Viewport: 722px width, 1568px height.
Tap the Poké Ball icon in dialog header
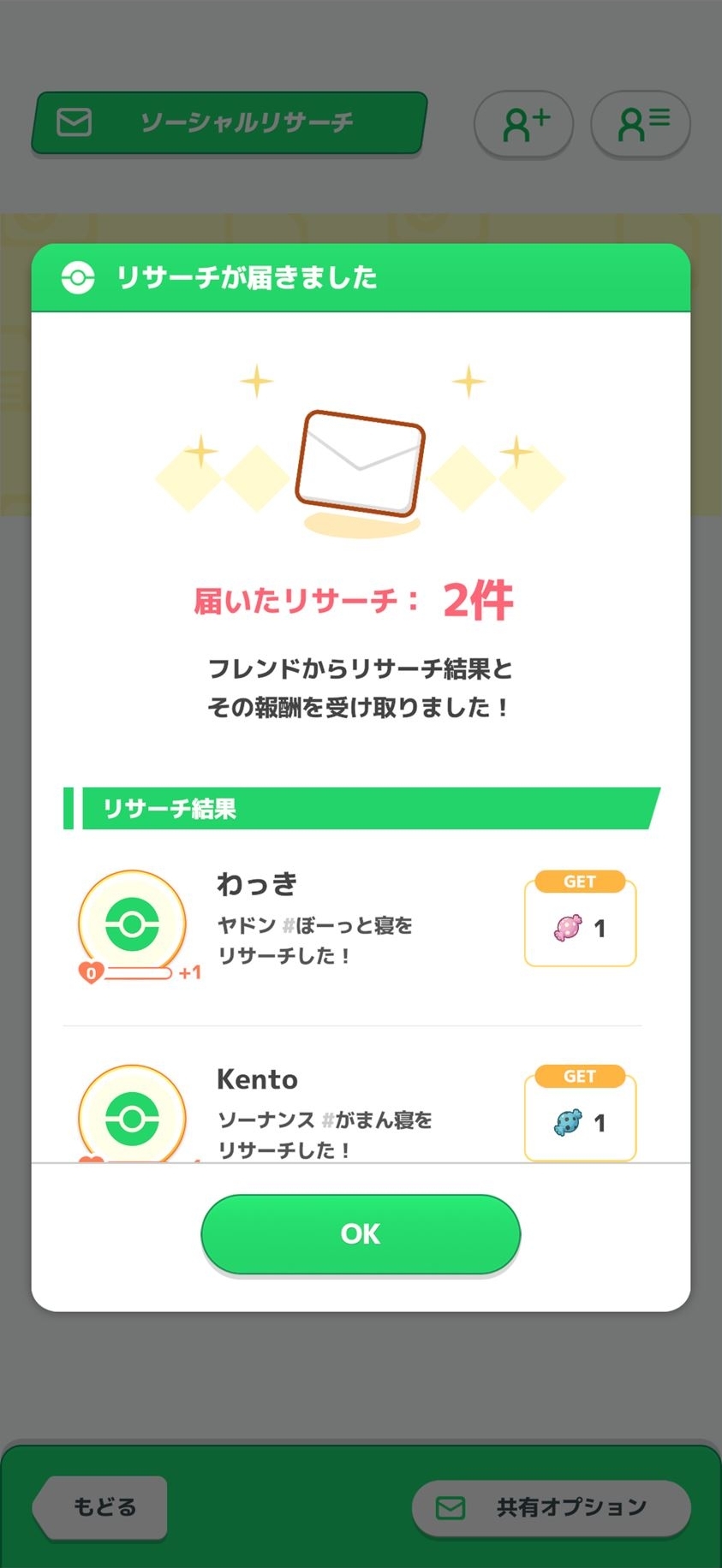click(78, 276)
